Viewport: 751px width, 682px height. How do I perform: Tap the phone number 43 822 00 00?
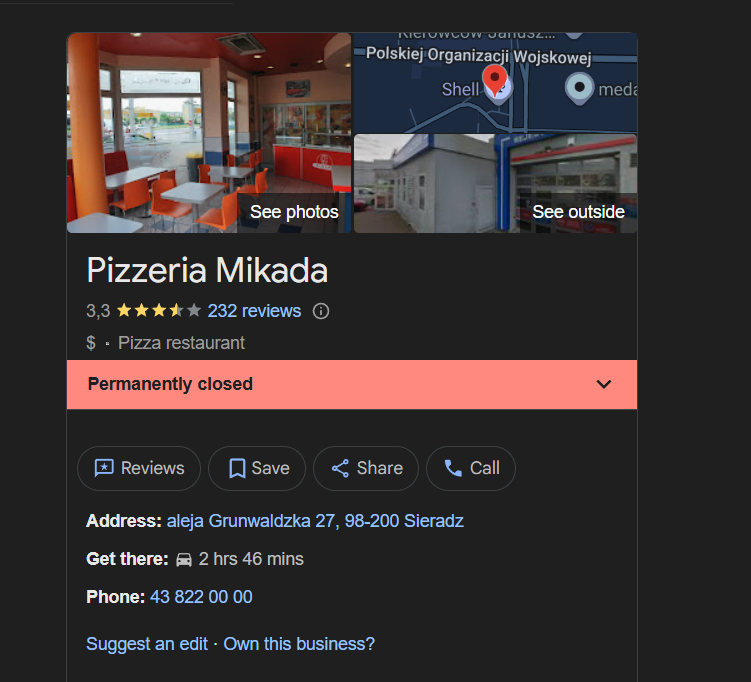[x=201, y=597]
